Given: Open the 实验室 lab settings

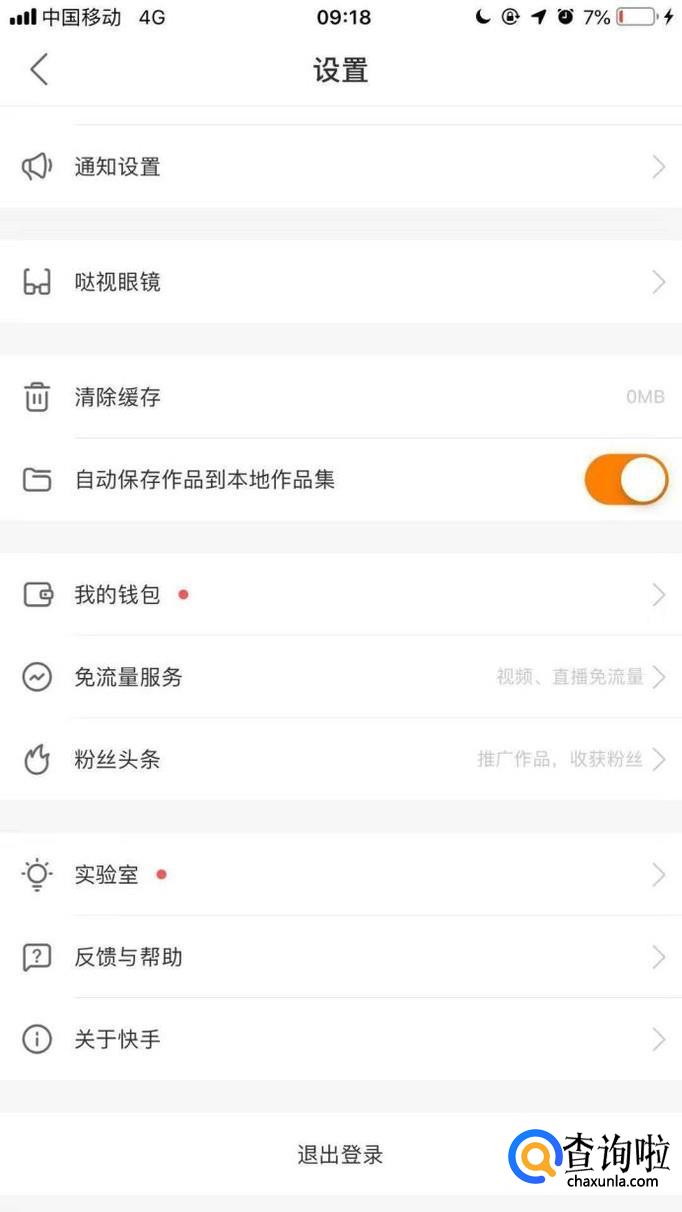Looking at the screenshot, I should pos(340,876).
